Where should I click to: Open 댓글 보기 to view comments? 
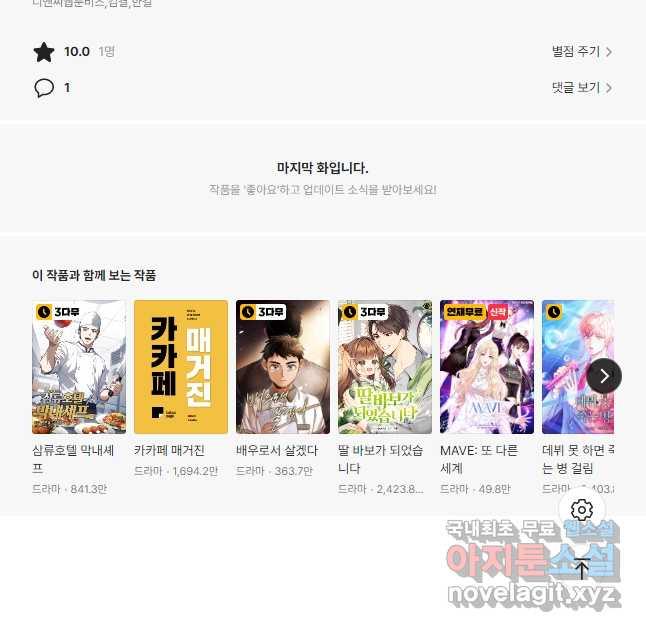coord(581,88)
